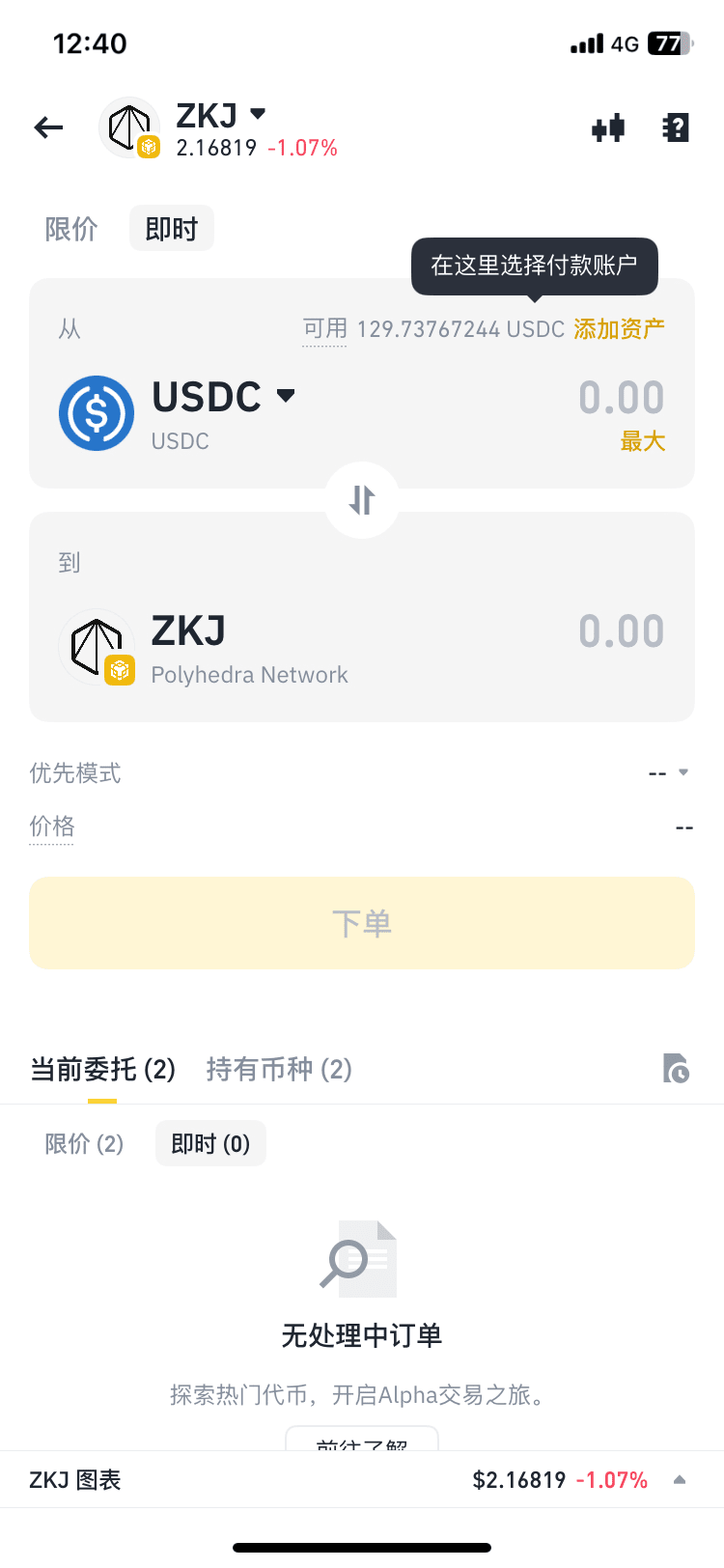Switch to the 限价 order tab

(71, 229)
